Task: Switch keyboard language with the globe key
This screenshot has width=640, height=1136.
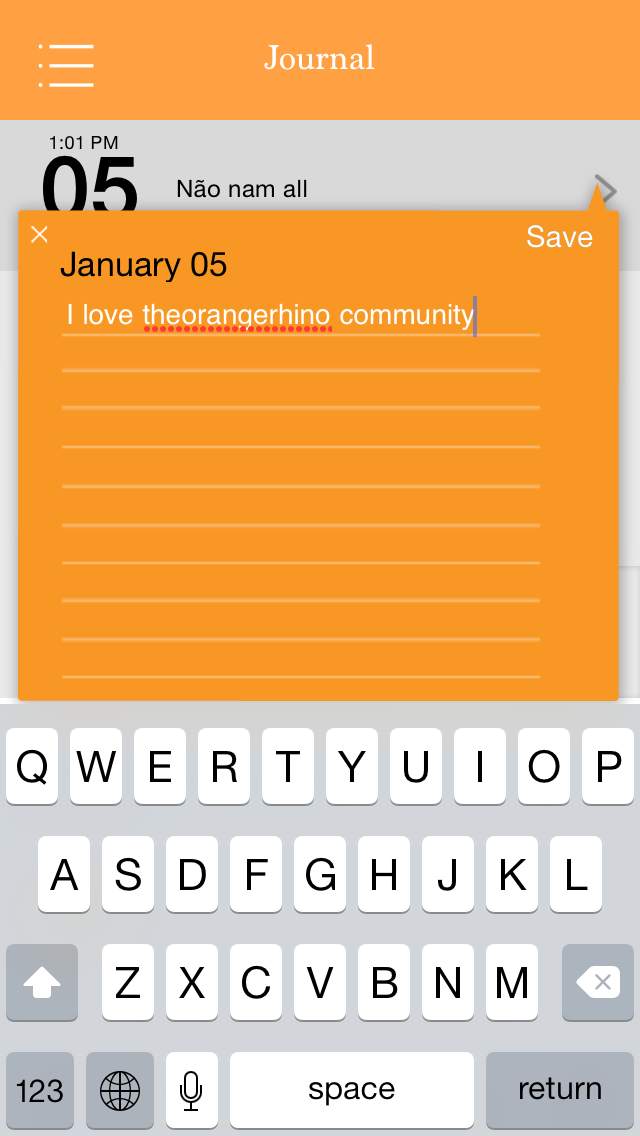Action: (x=120, y=1089)
